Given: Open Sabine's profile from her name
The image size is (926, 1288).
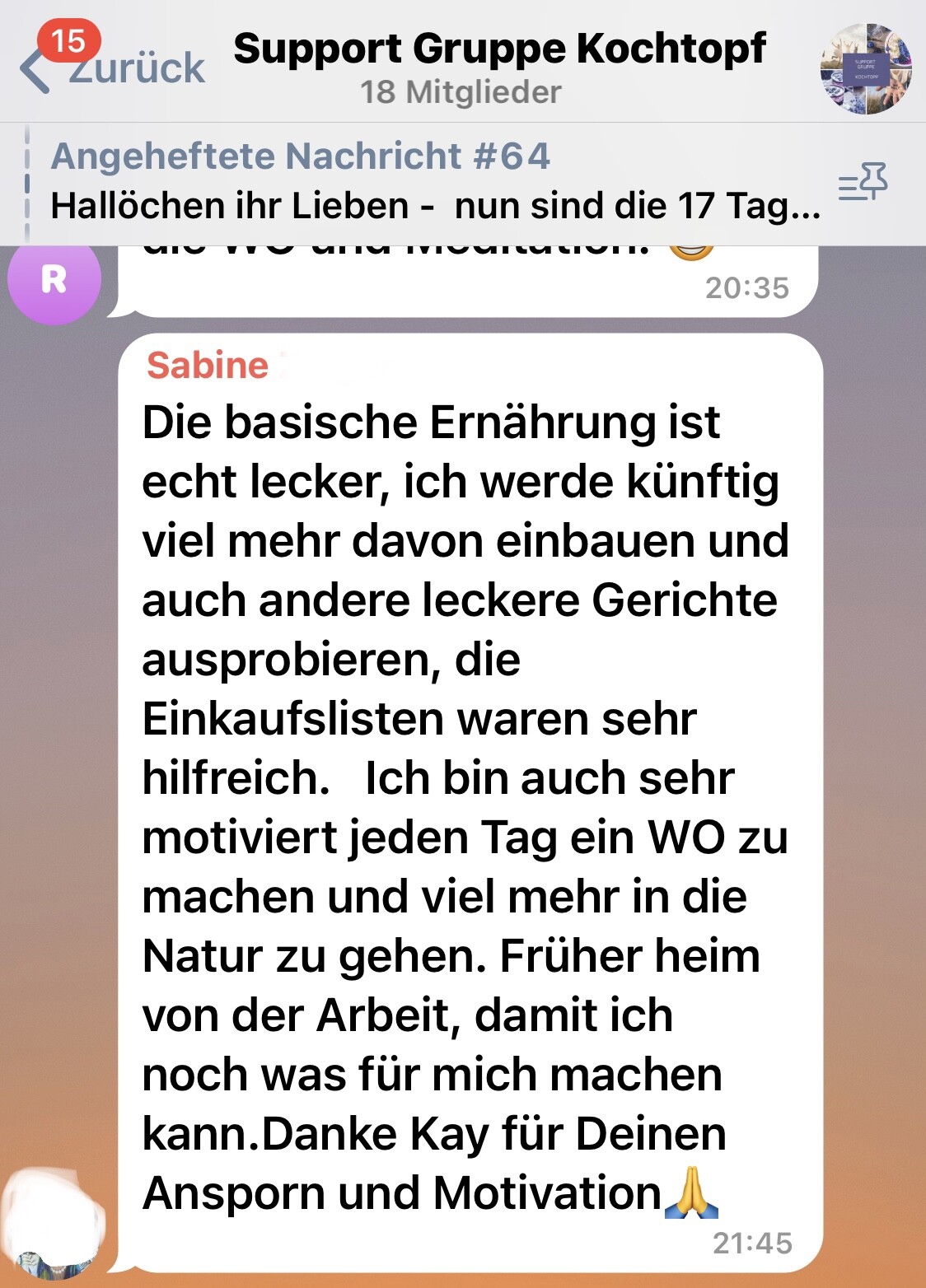Looking at the screenshot, I should click(x=208, y=366).
